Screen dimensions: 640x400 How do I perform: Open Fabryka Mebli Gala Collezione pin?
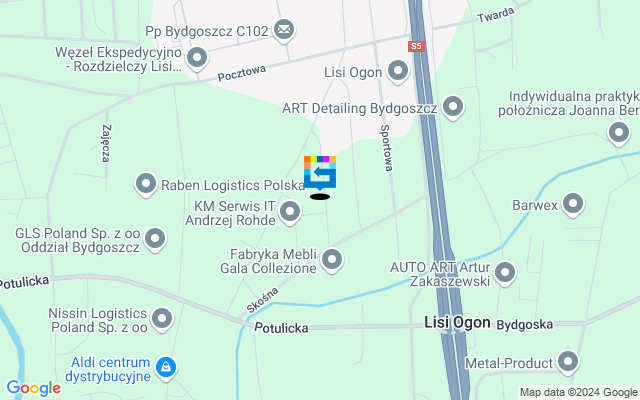332,261
